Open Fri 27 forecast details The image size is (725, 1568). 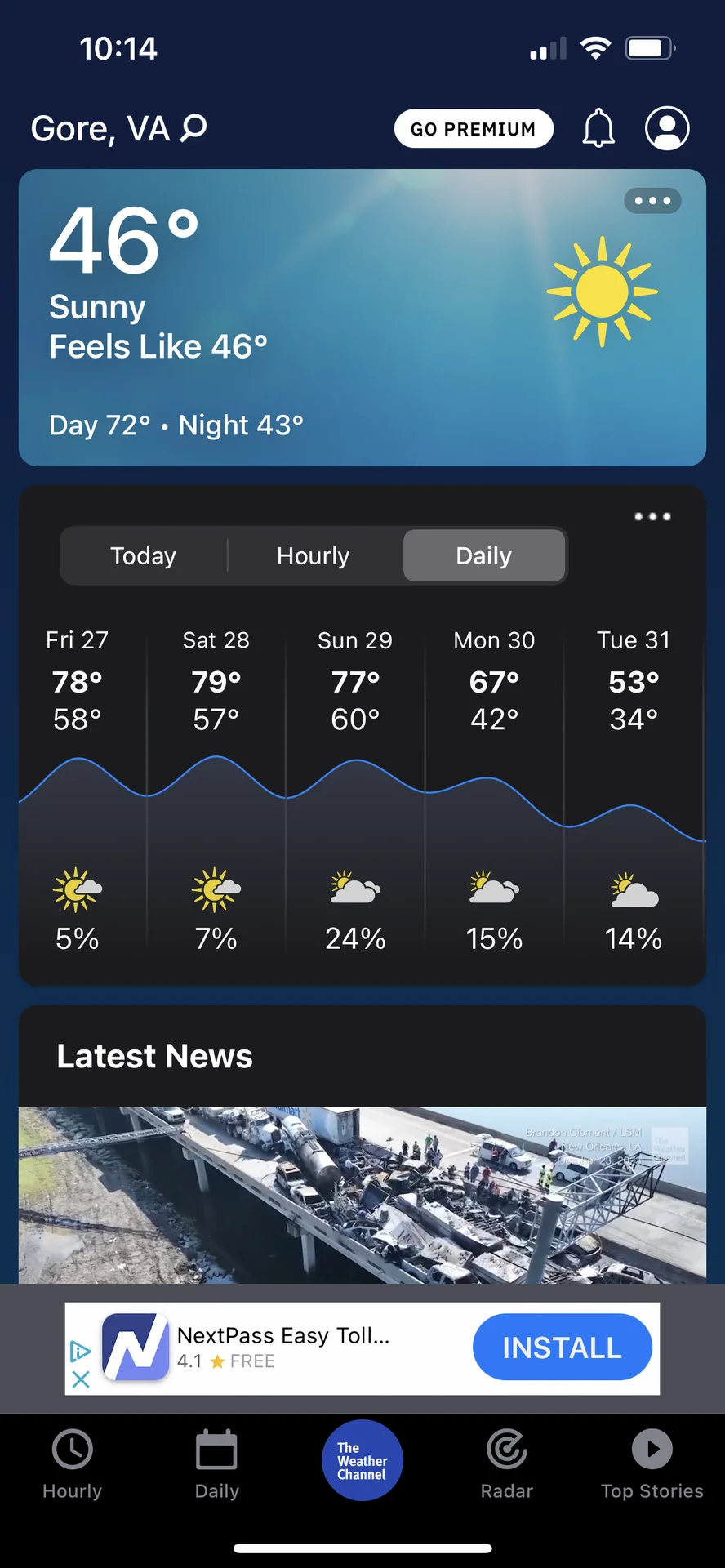pyautogui.click(x=78, y=784)
